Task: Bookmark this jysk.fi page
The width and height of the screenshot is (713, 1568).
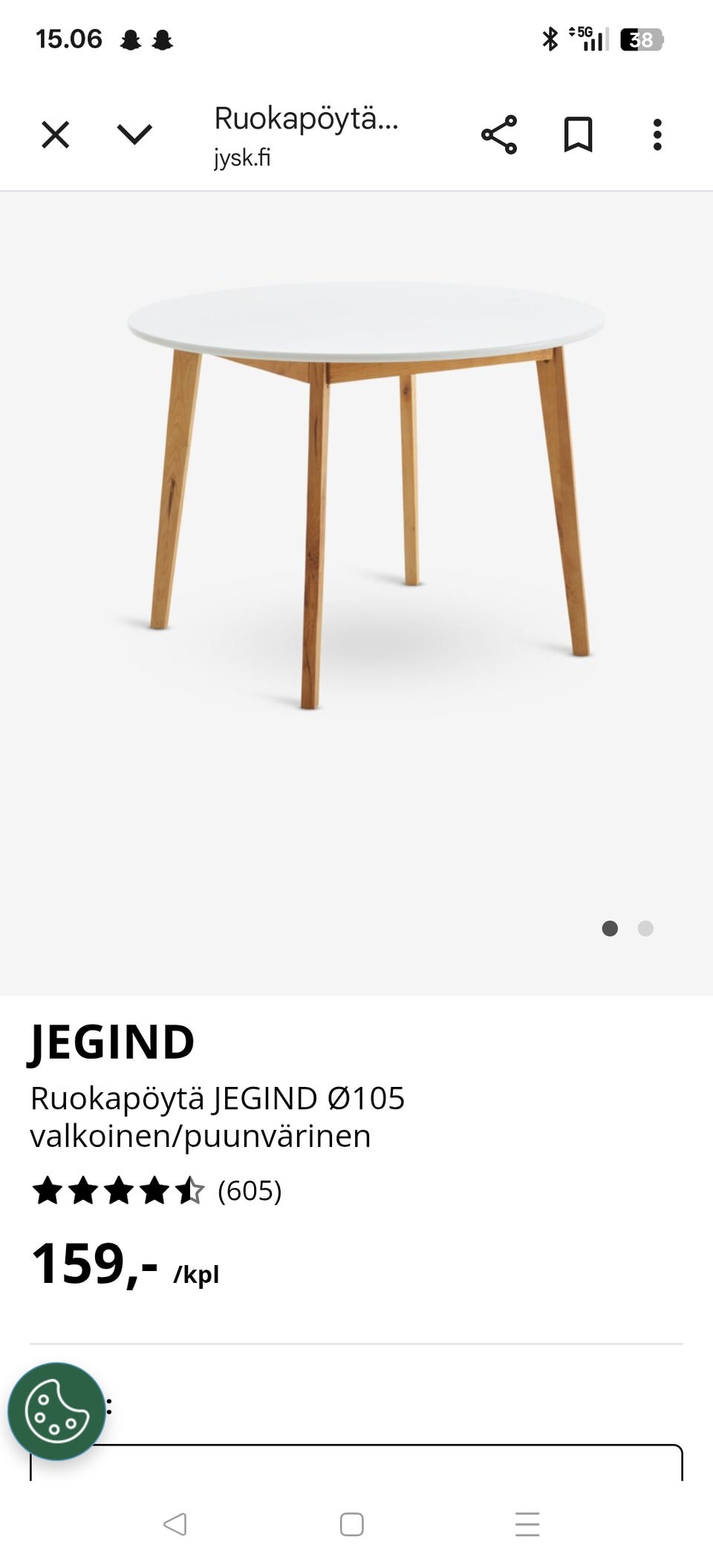Action: click(578, 135)
